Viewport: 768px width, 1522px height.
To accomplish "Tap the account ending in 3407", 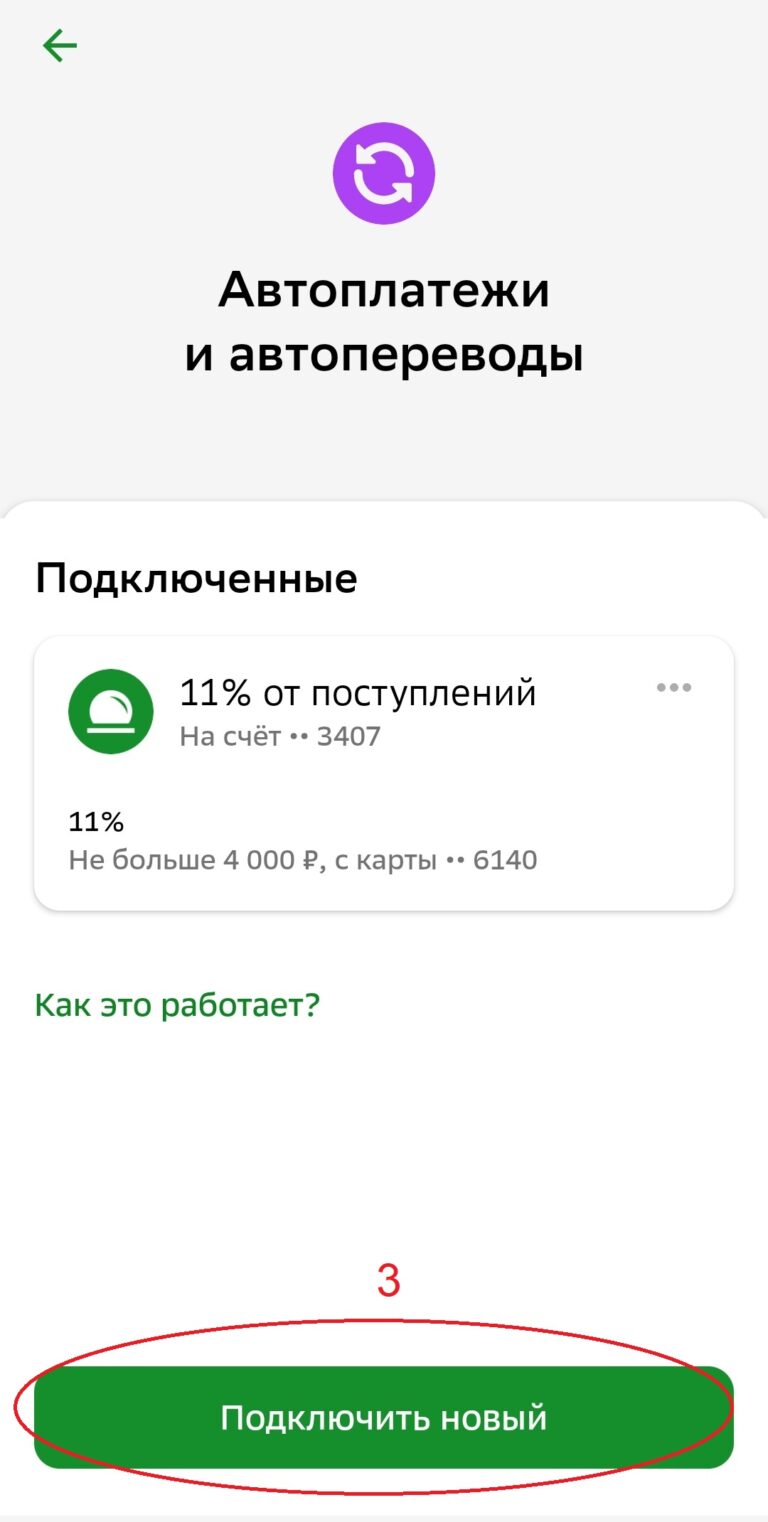I will coord(280,736).
